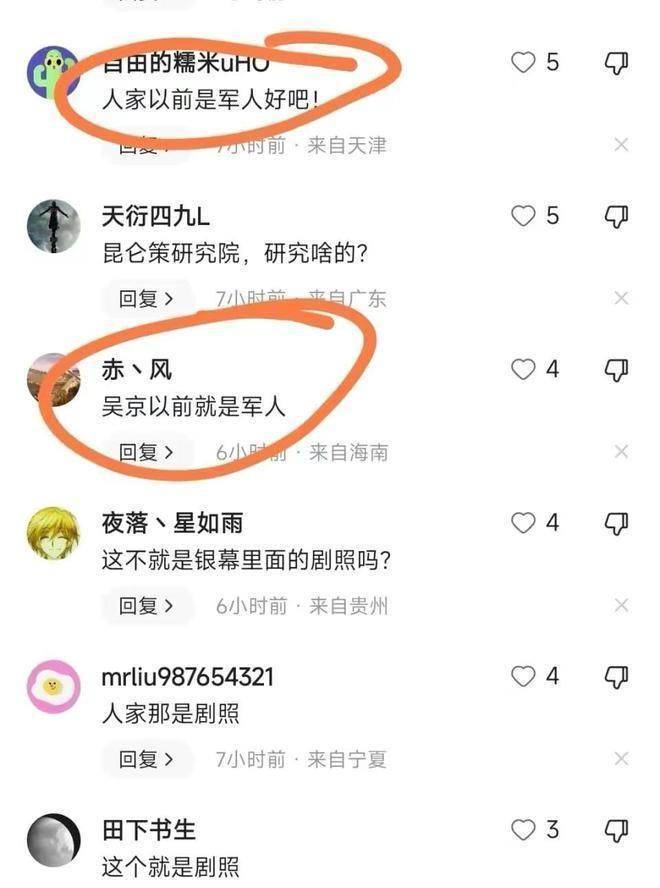660x888 pixels.
Task: Dislike the comment by 天衍四九L
Action: [x=617, y=216]
